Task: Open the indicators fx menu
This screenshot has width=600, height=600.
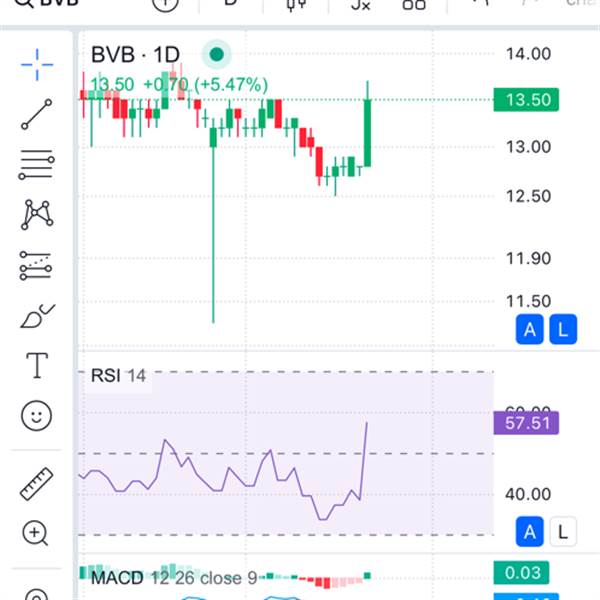Action: pyautogui.click(x=361, y=4)
